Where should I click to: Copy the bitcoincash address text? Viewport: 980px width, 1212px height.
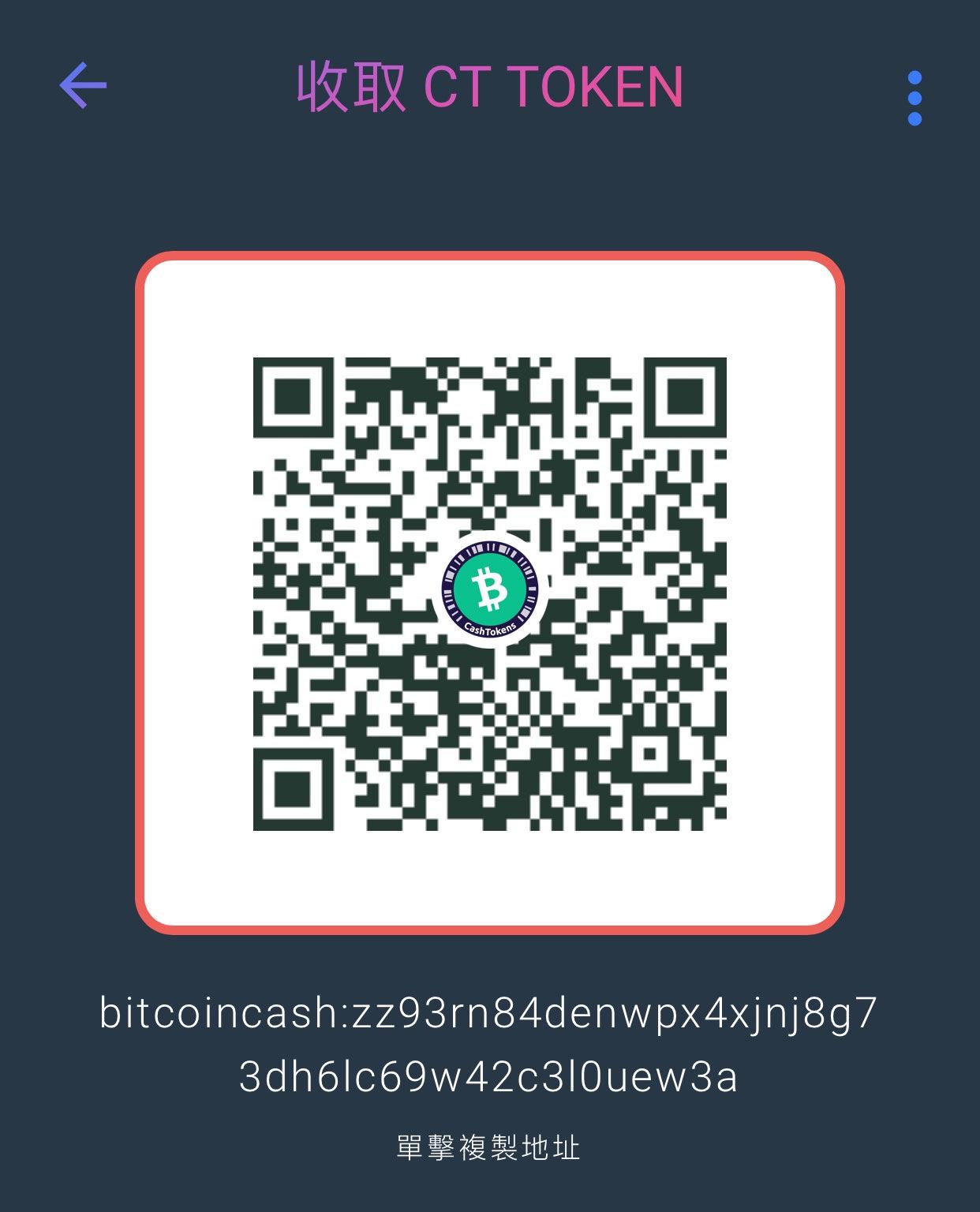pos(488,1044)
